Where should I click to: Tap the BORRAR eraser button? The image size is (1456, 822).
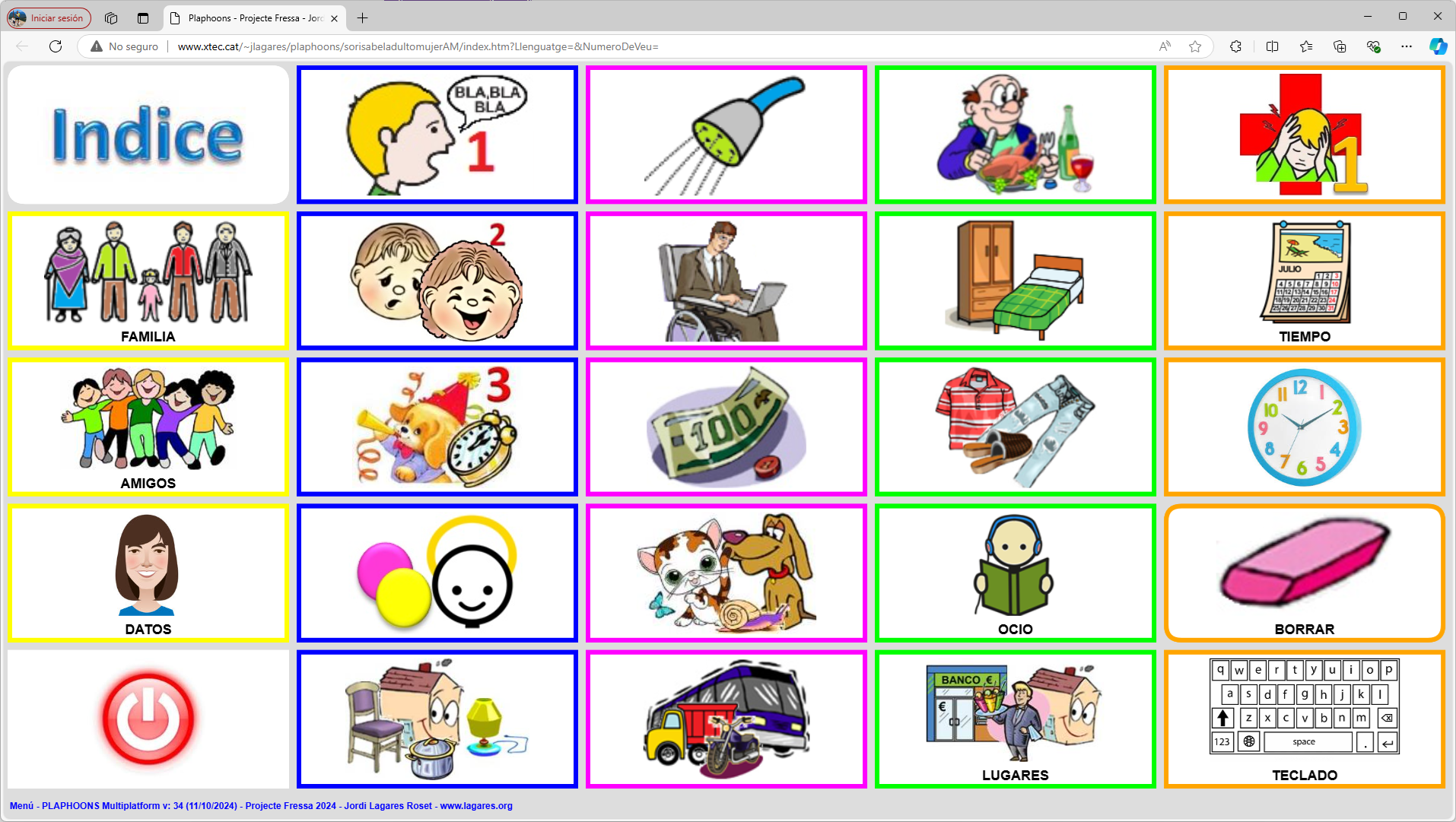(1304, 573)
